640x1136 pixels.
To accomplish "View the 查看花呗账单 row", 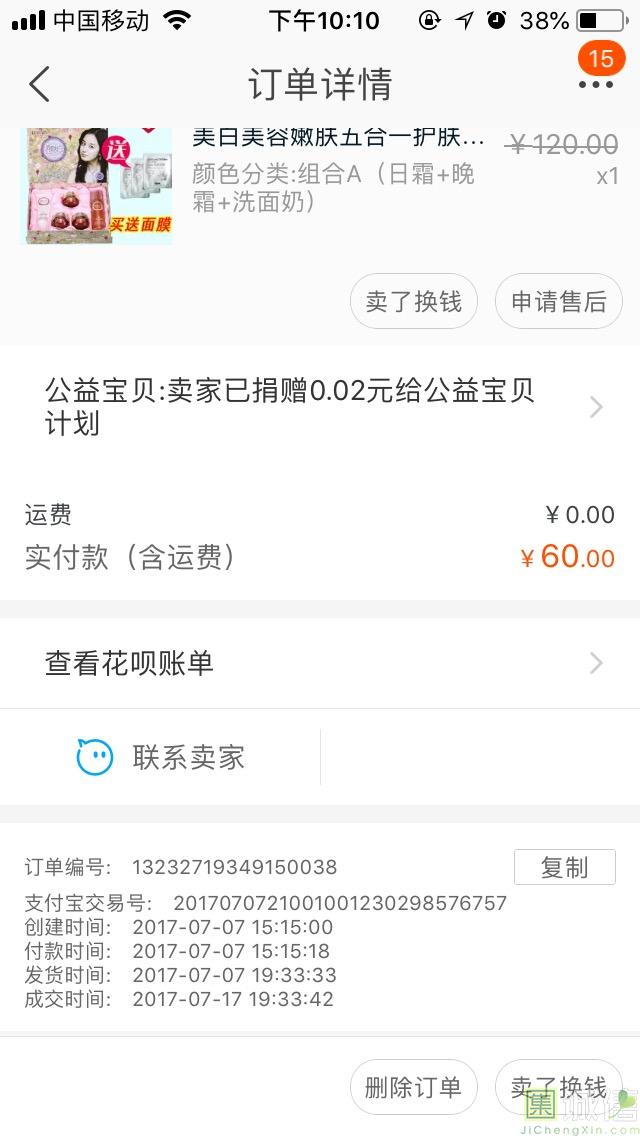I will tap(320, 663).
